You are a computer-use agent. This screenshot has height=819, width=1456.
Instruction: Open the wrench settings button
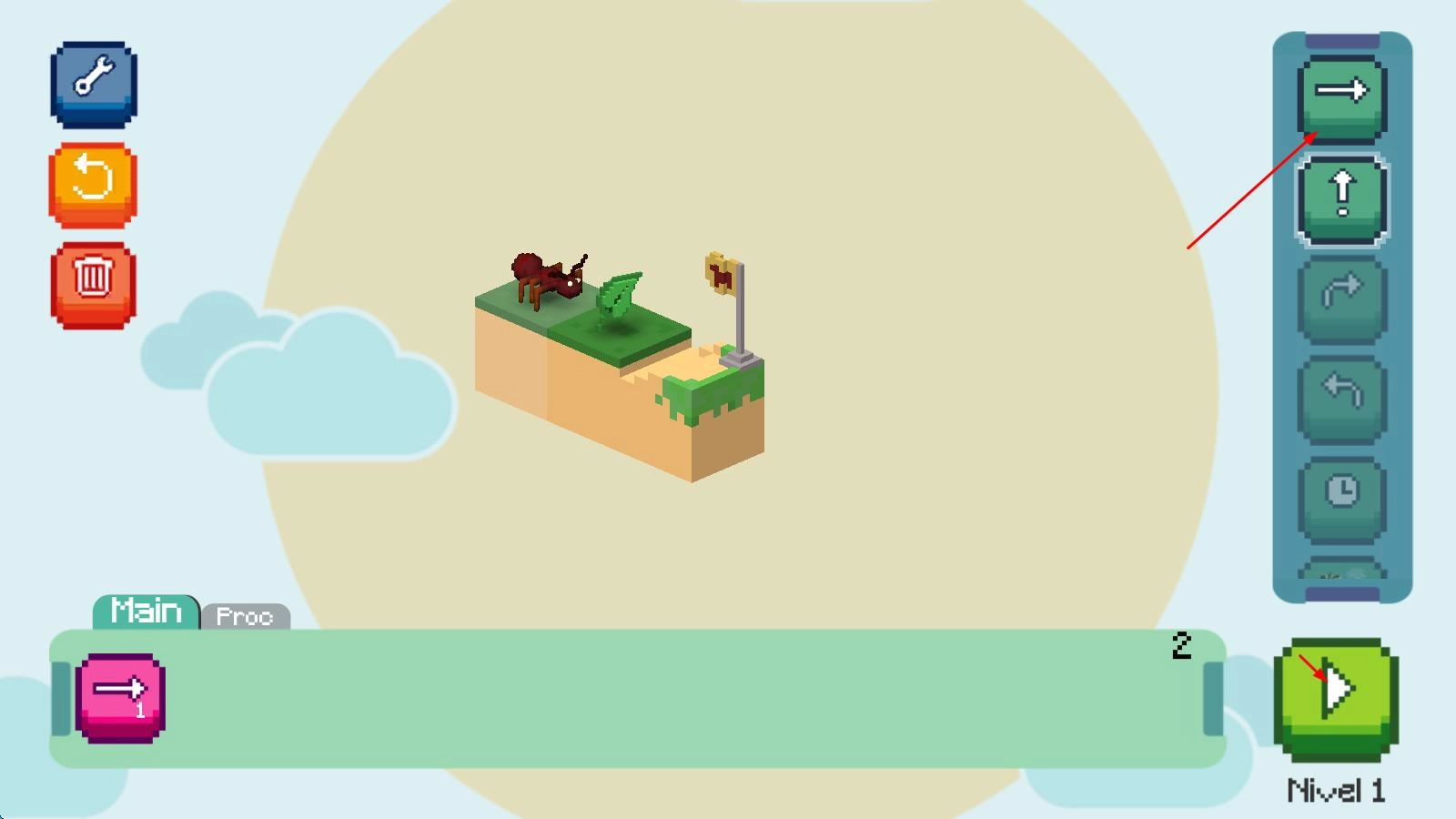click(94, 81)
